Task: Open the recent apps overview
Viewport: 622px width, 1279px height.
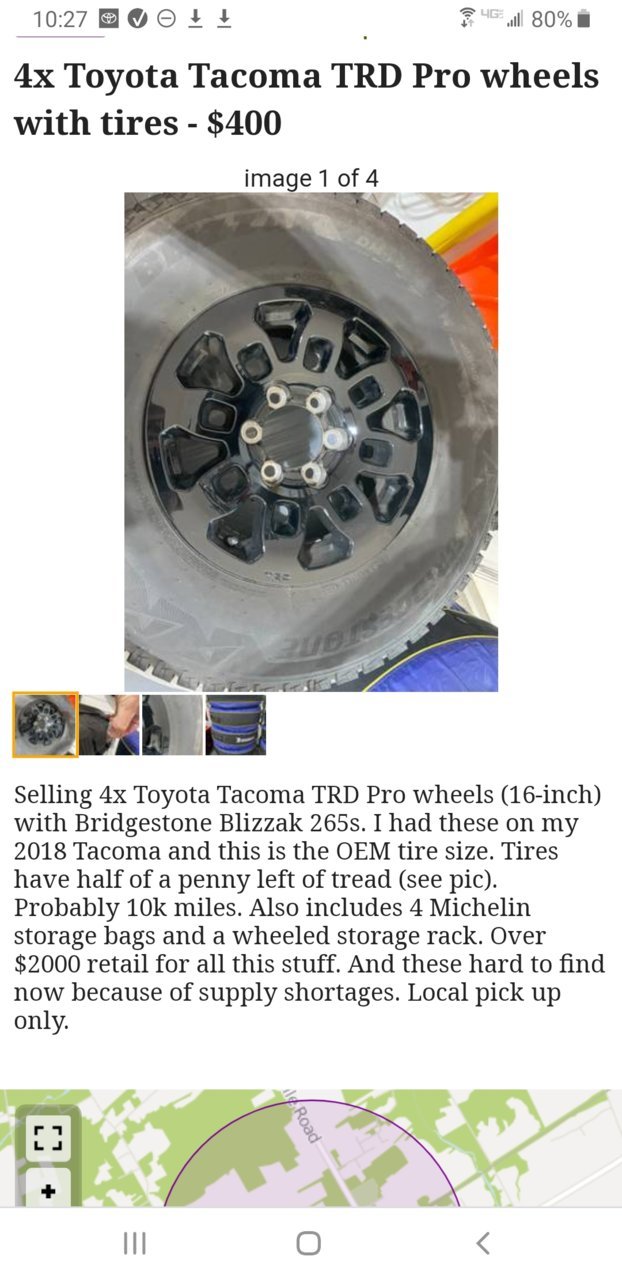Action: coord(134,1243)
